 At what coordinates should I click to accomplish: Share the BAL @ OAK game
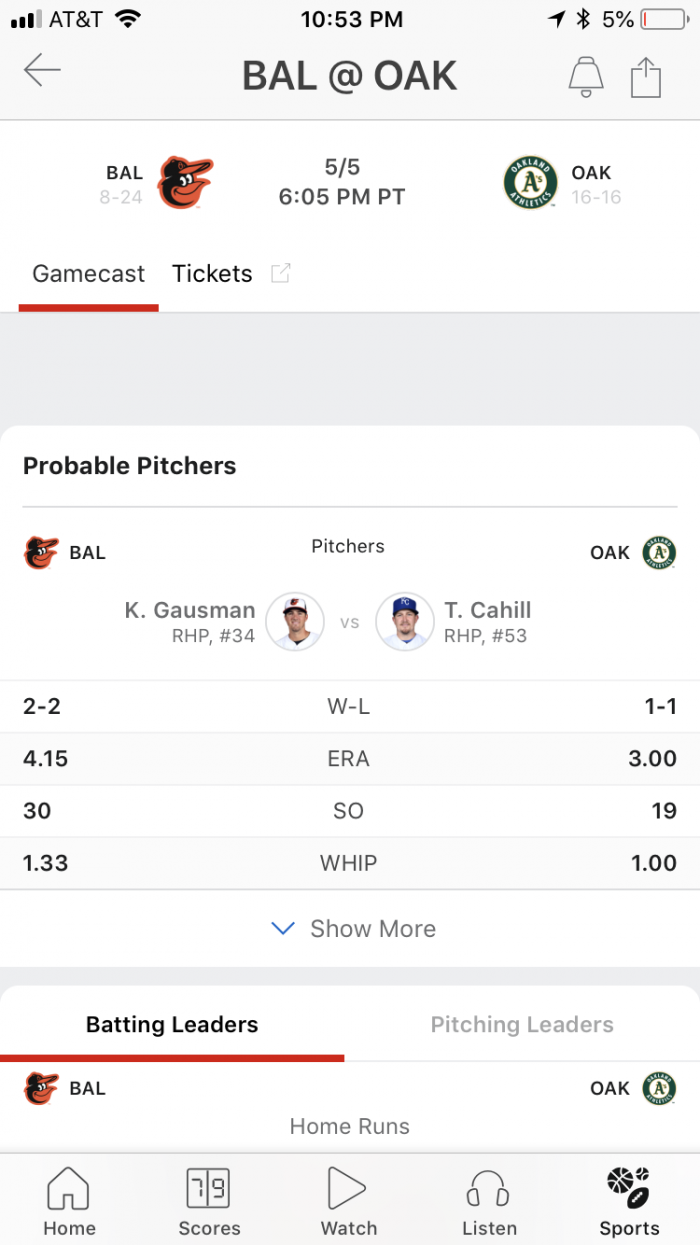click(646, 77)
